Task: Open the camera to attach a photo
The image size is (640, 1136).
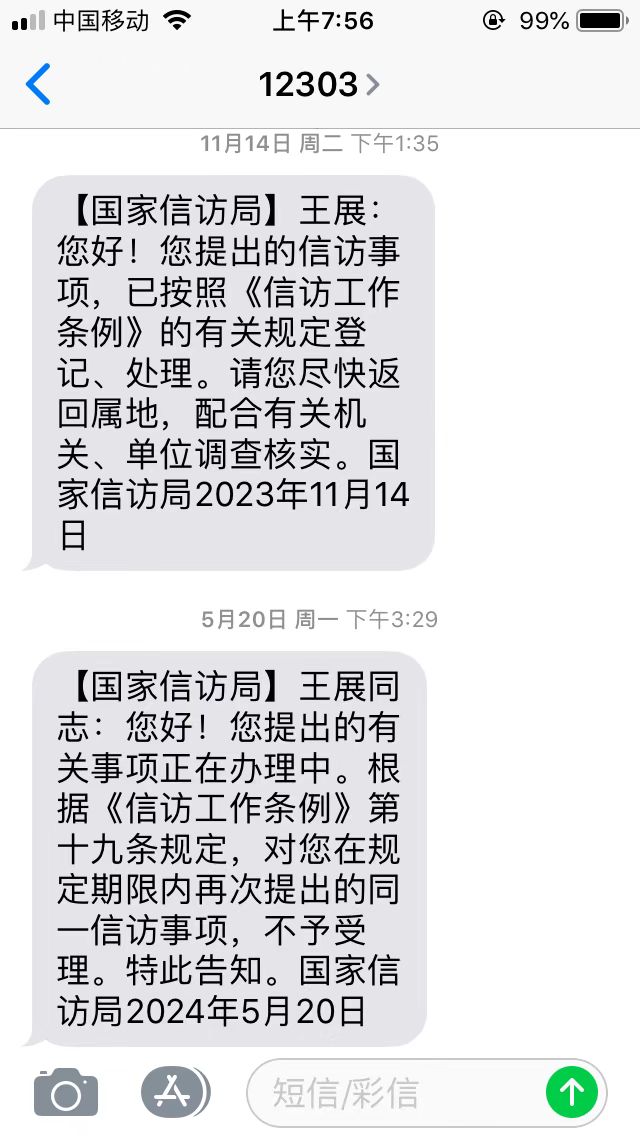Action: tap(66, 1092)
